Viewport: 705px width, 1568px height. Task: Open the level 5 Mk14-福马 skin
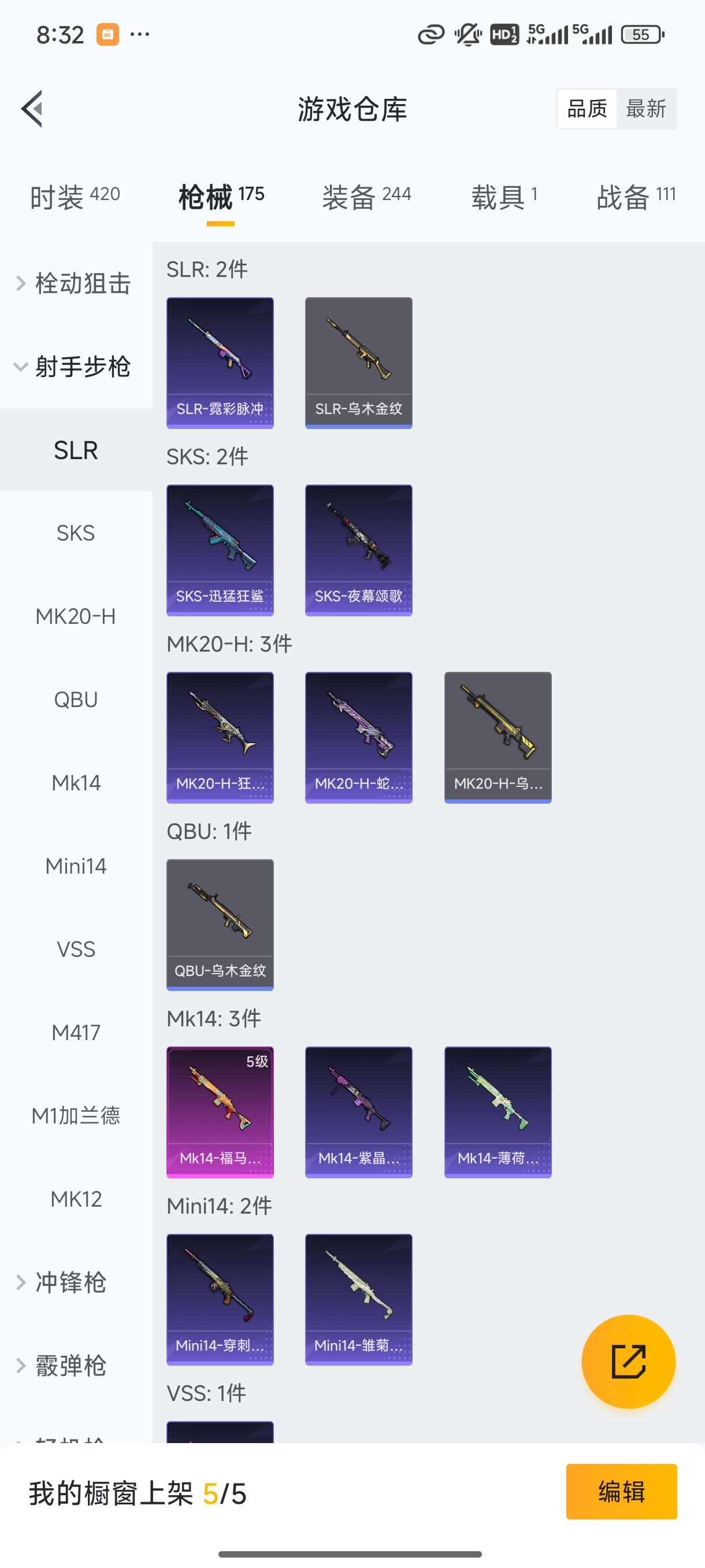(x=220, y=1112)
